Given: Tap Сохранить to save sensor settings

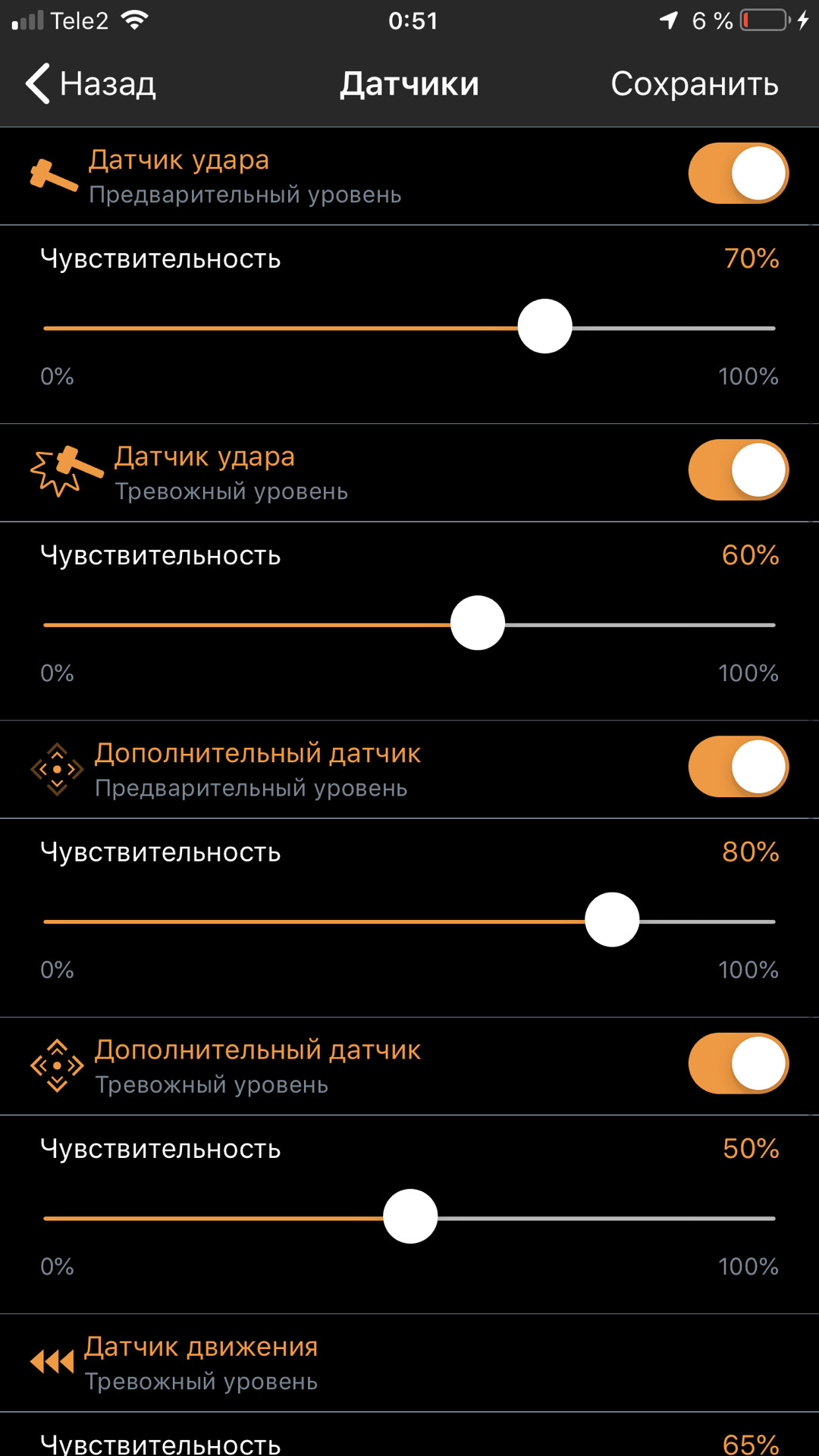Looking at the screenshot, I should [694, 83].
